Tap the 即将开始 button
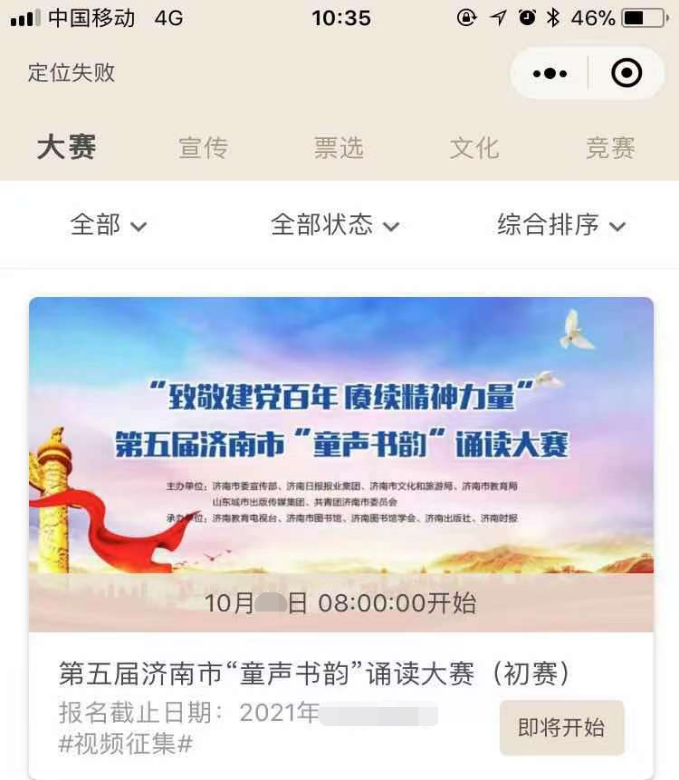Viewport: 679px width, 780px height. [561, 728]
